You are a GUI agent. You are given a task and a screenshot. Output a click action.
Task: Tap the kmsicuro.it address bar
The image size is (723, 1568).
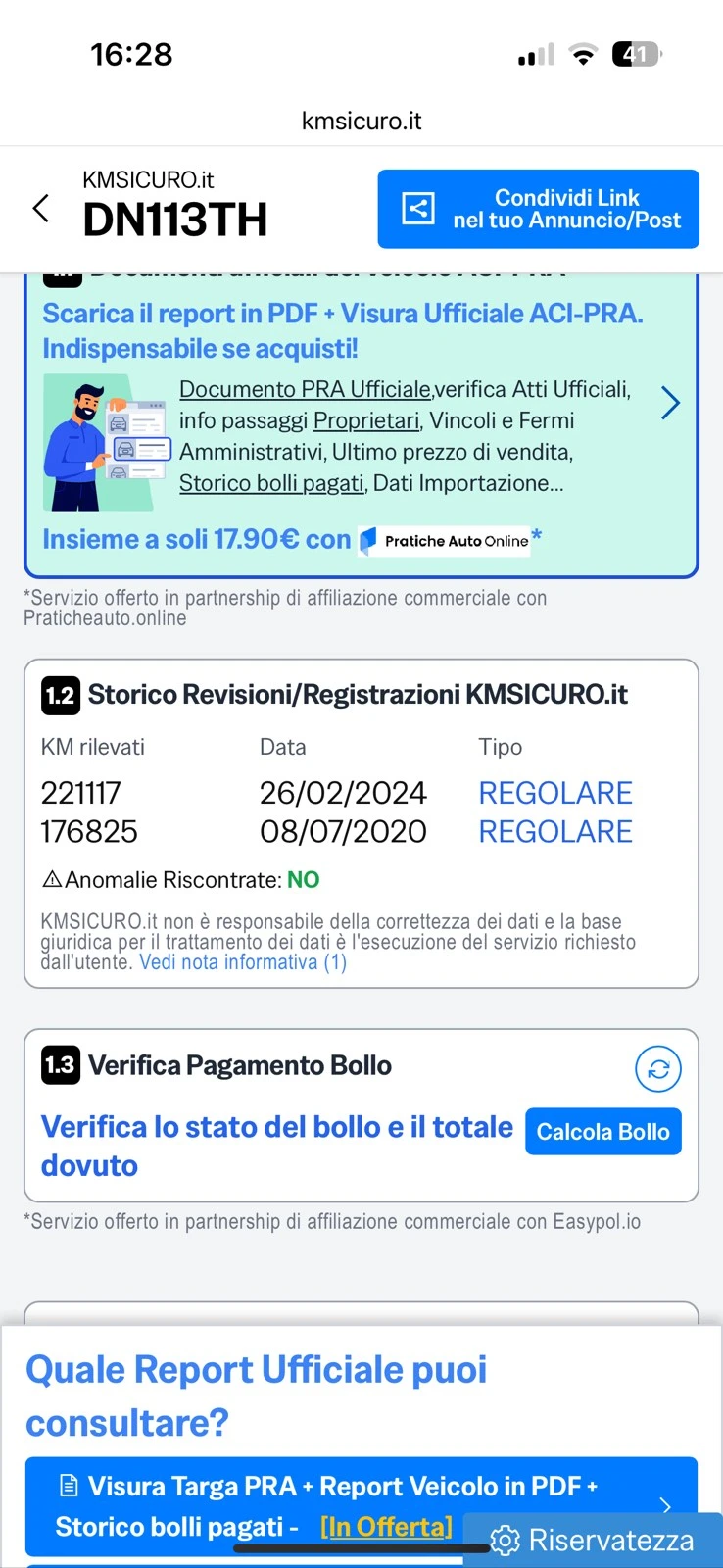point(361,121)
